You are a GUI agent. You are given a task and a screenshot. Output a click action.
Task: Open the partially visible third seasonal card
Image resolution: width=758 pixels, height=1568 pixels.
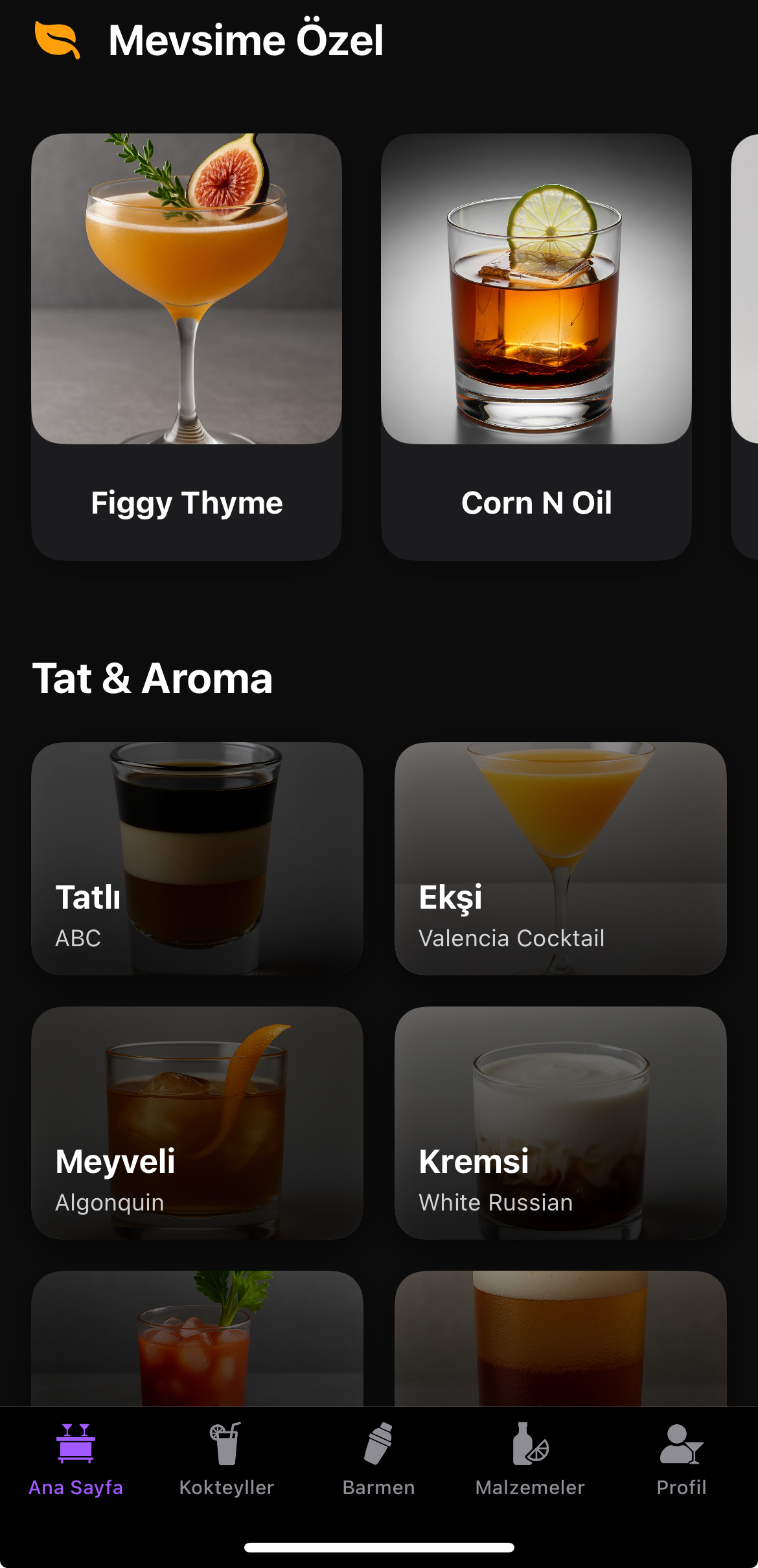(x=745, y=343)
